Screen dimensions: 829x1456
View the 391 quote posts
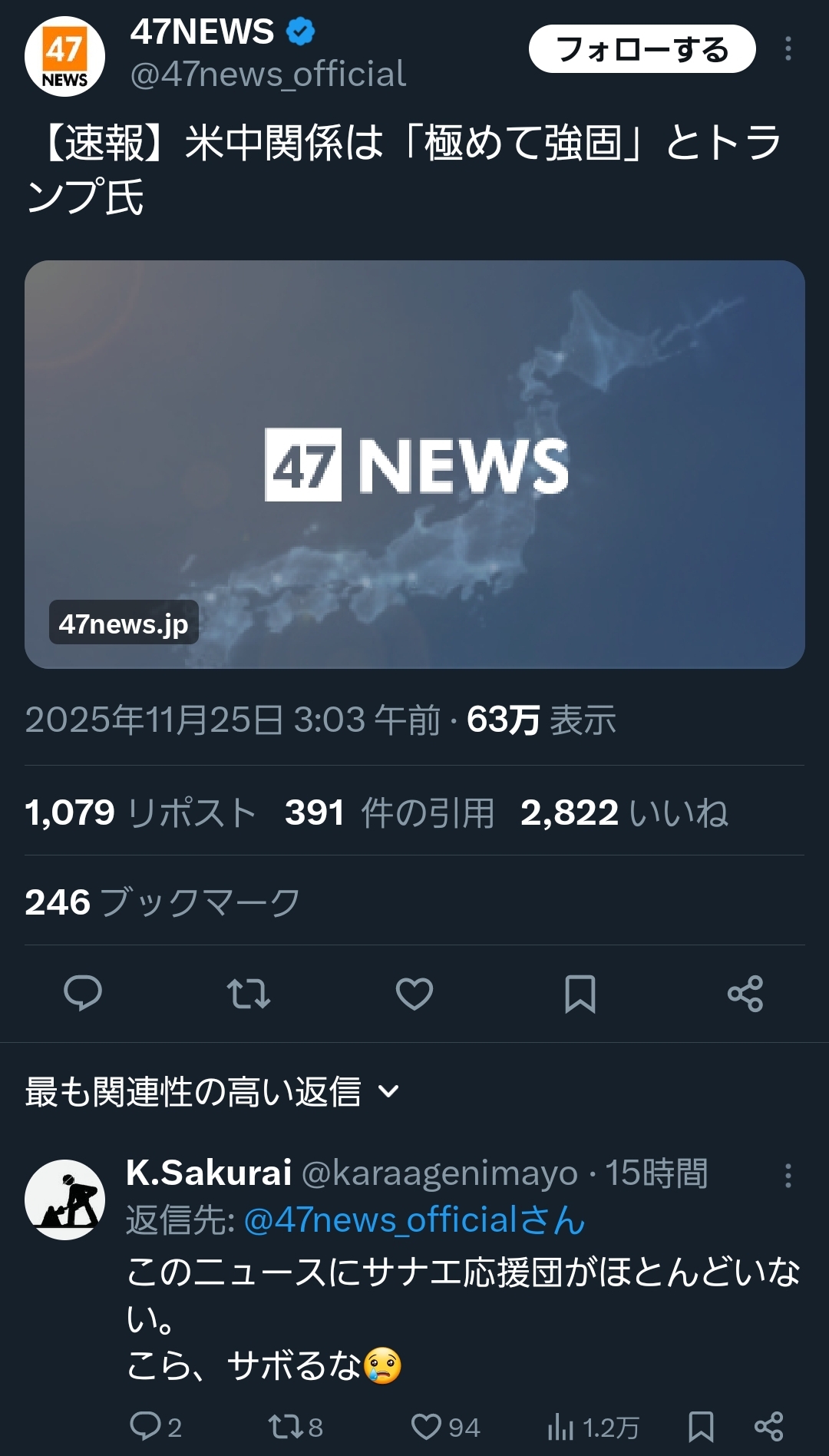point(389,812)
